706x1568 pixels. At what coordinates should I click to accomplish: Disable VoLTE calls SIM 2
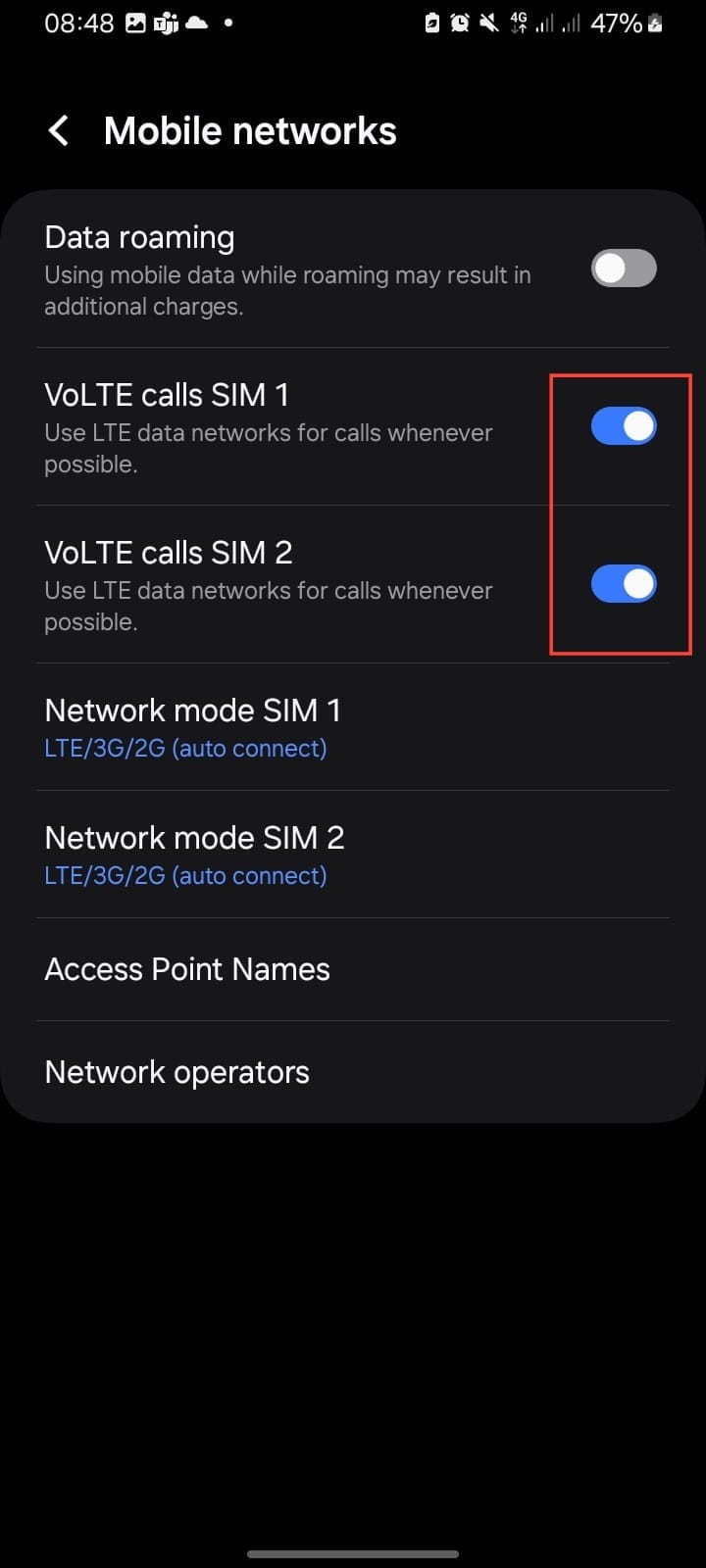(x=623, y=584)
